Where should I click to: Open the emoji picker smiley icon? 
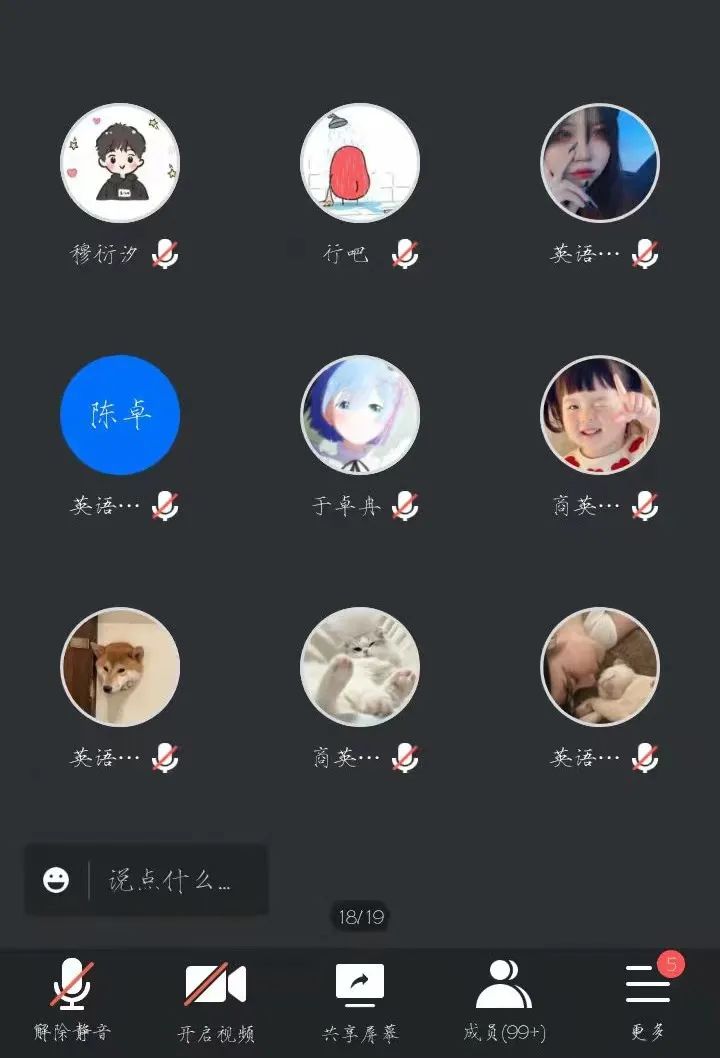click(57, 880)
